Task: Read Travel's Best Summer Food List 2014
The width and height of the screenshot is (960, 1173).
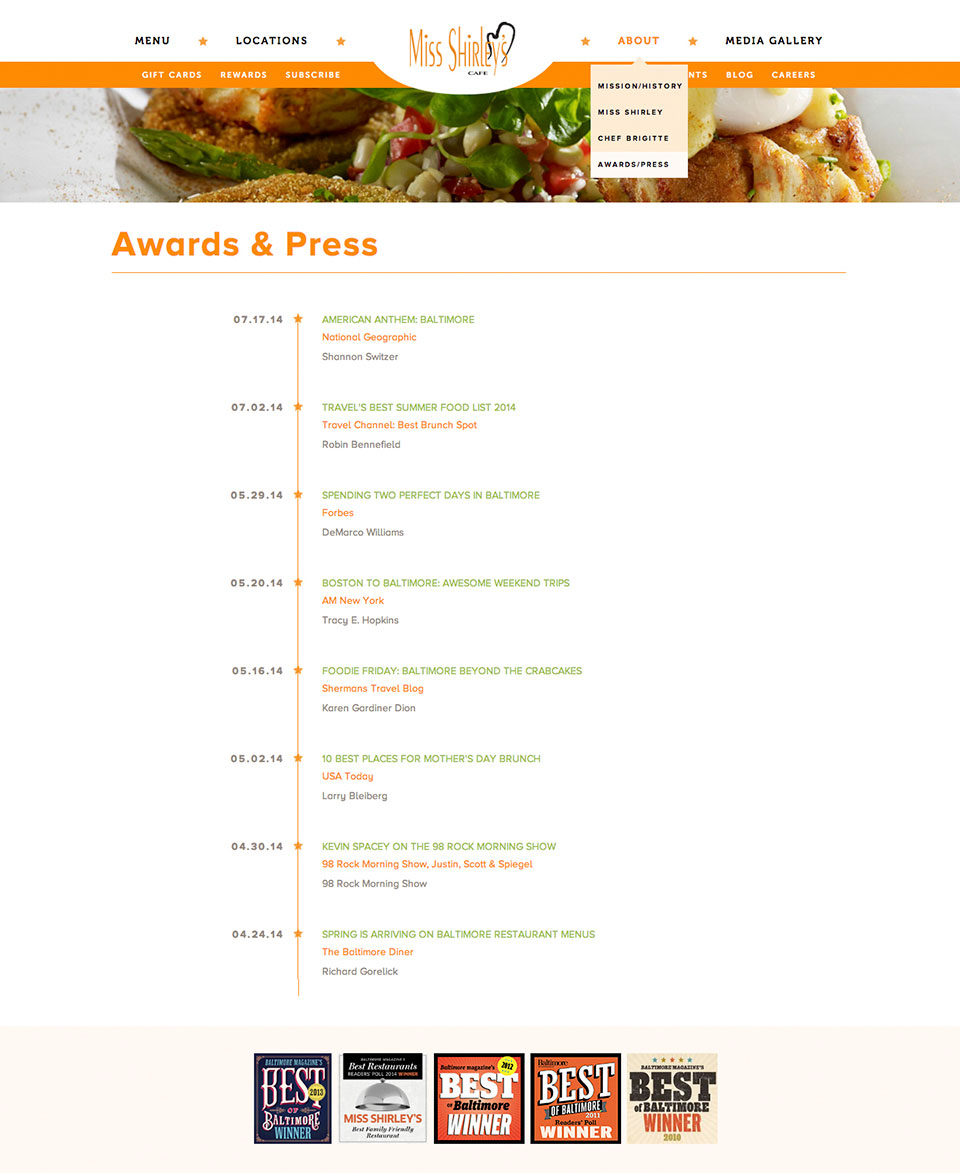Action: tap(418, 408)
